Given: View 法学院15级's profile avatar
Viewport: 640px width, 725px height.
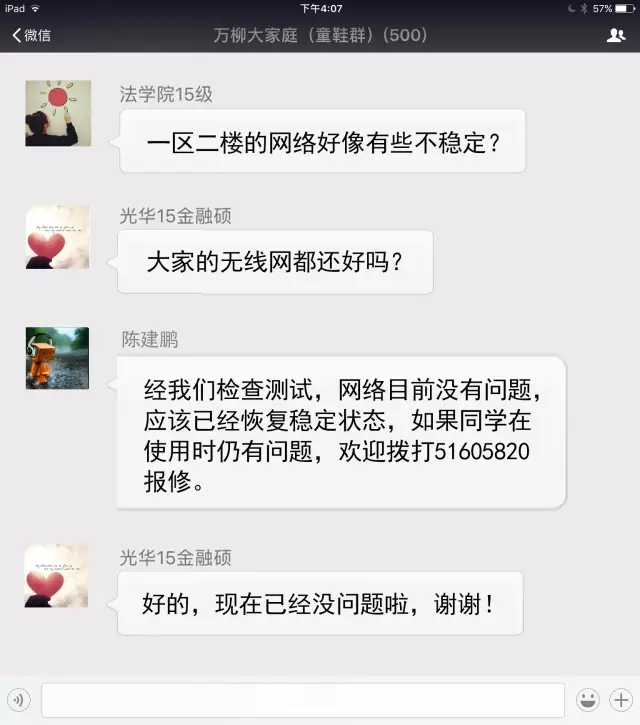Looking at the screenshot, I should click(58, 113).
